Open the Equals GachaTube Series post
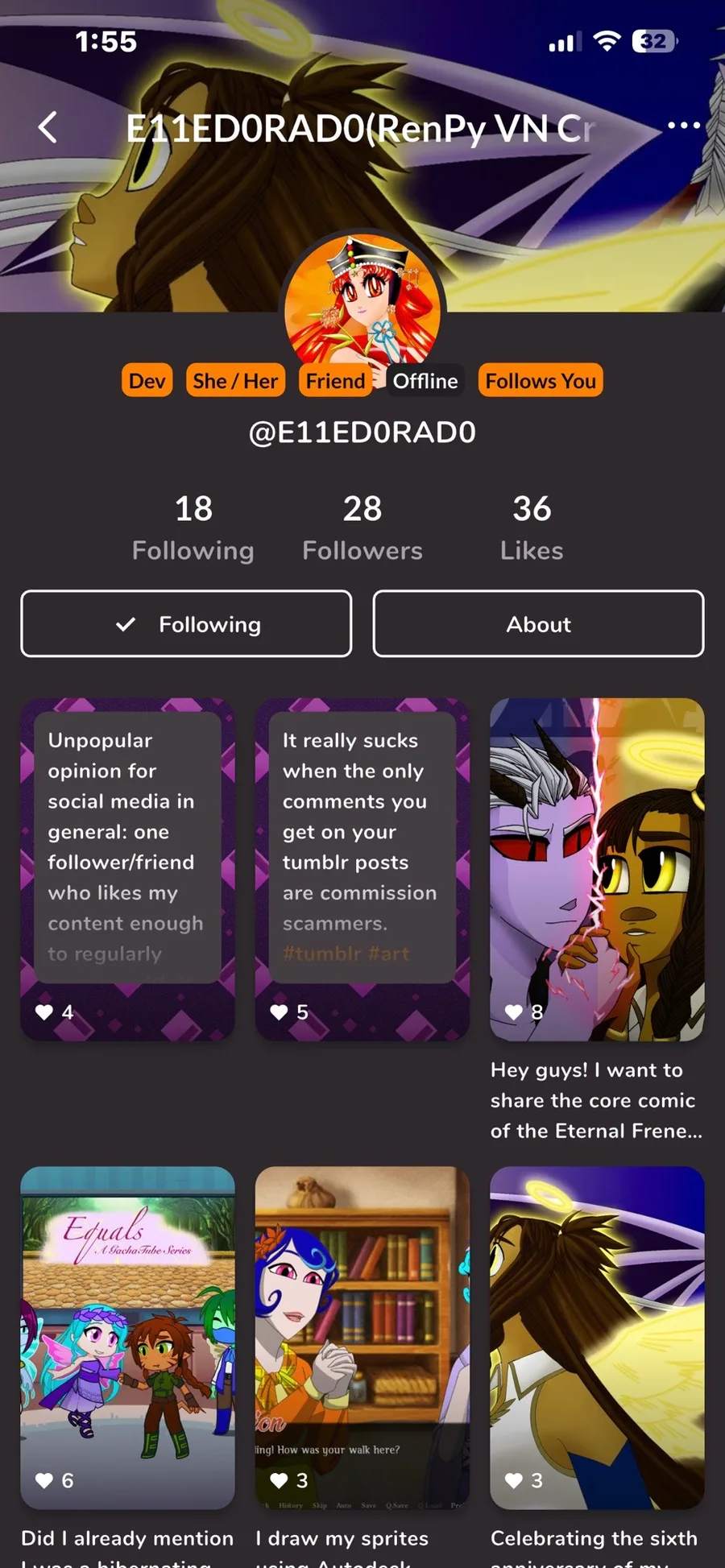Screen dimensions: 725x1568 click(x=127, y=1337)
